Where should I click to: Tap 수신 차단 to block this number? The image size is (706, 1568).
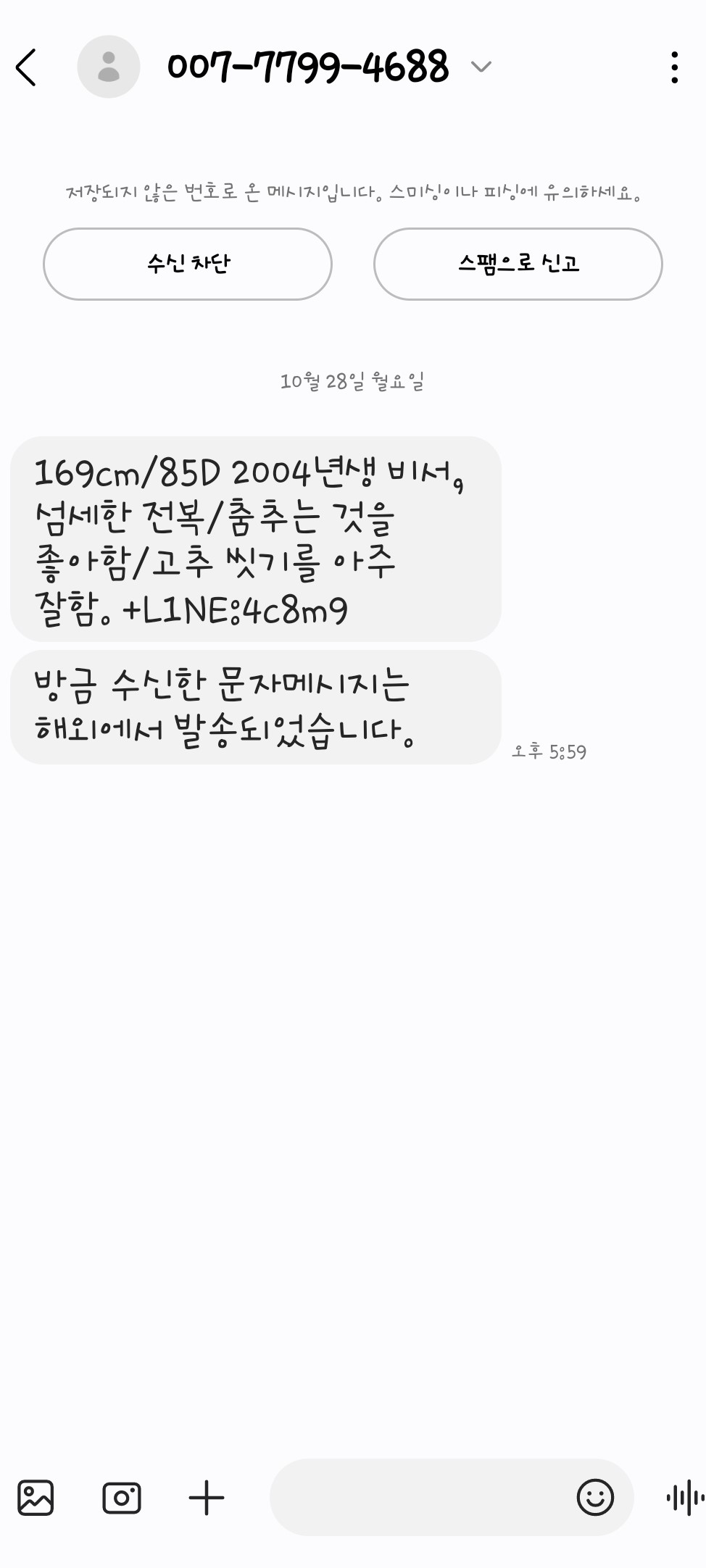188,264
